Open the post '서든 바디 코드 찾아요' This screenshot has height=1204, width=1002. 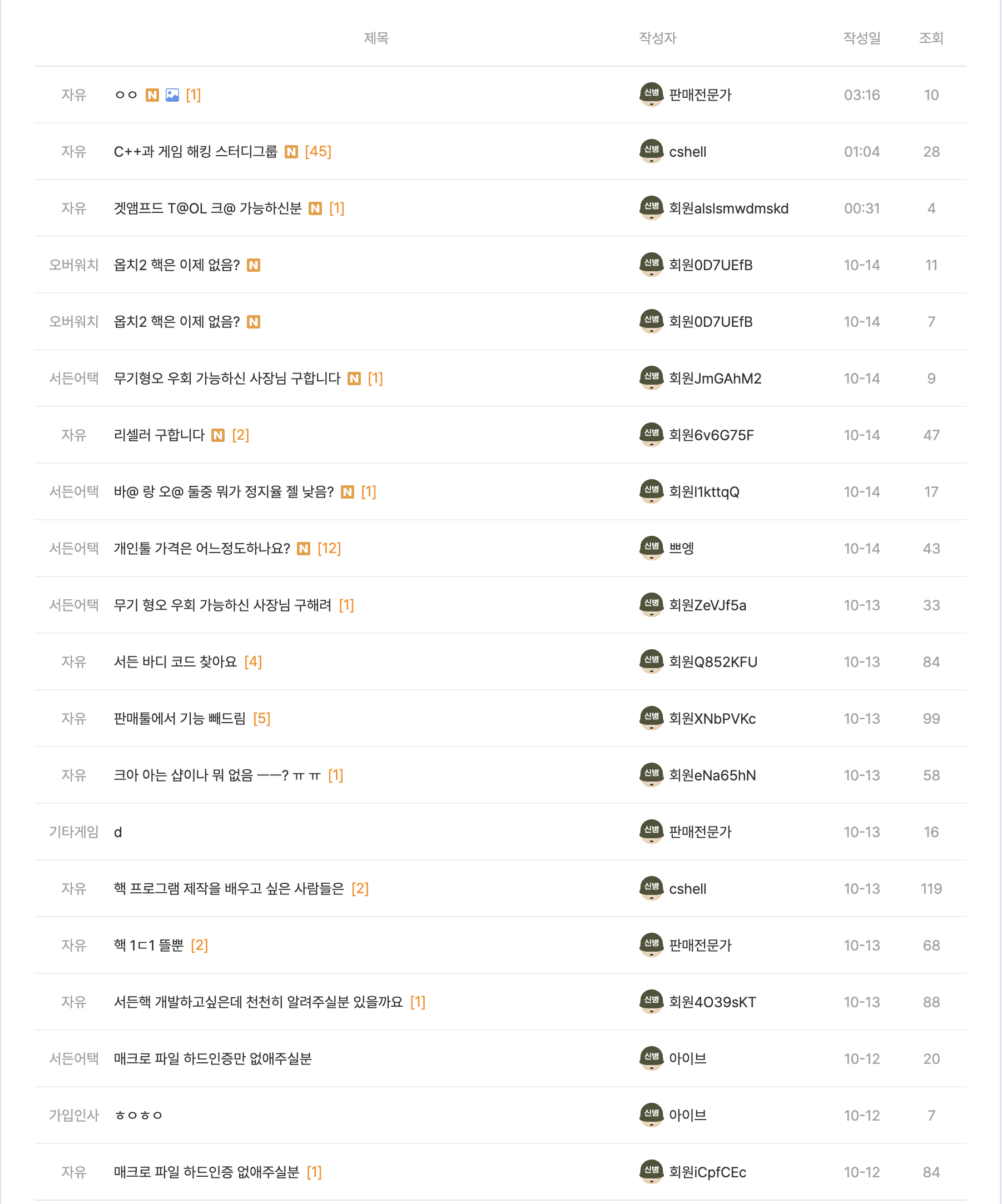(x=175, y=662)
